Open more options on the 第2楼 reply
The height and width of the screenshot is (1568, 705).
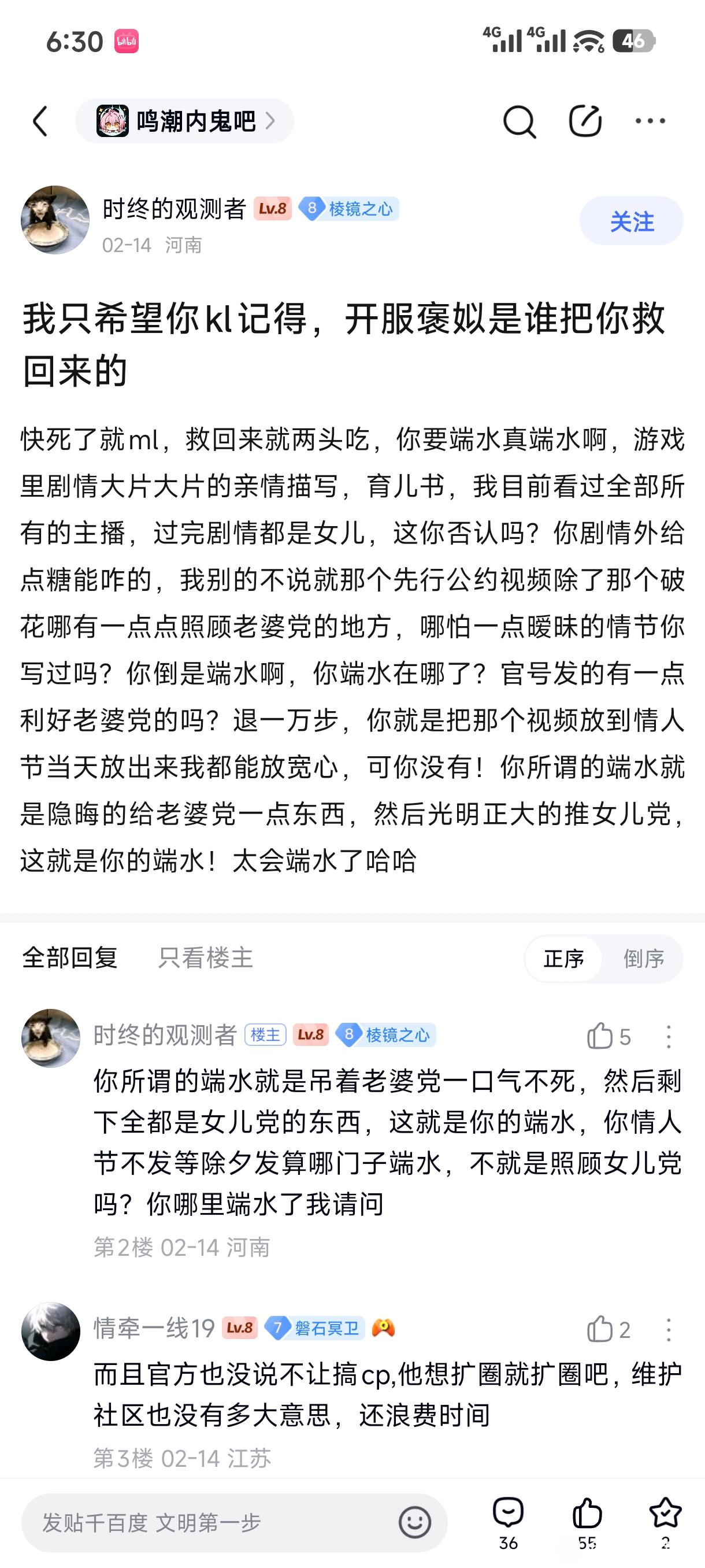[669, 1036]
